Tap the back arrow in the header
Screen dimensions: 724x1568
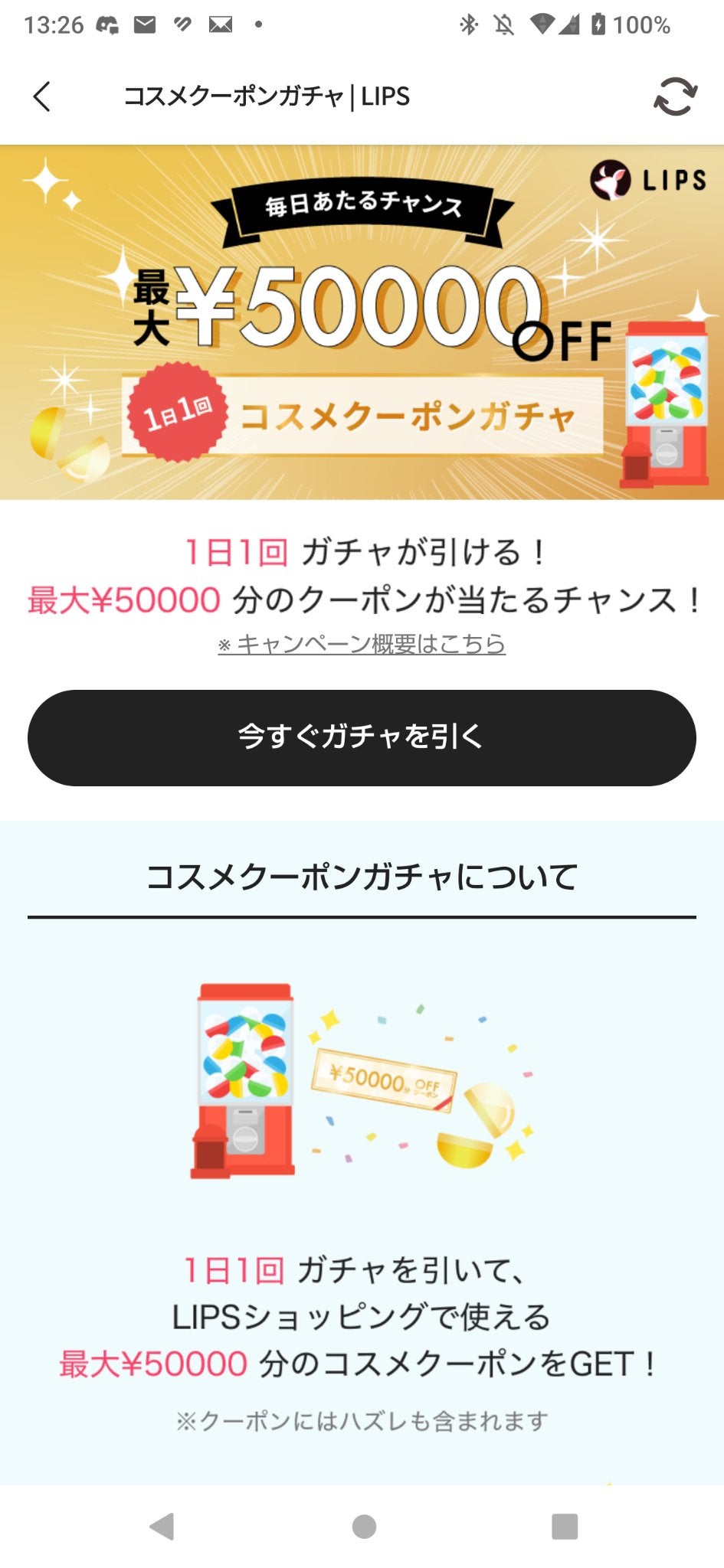coord(42,97)
